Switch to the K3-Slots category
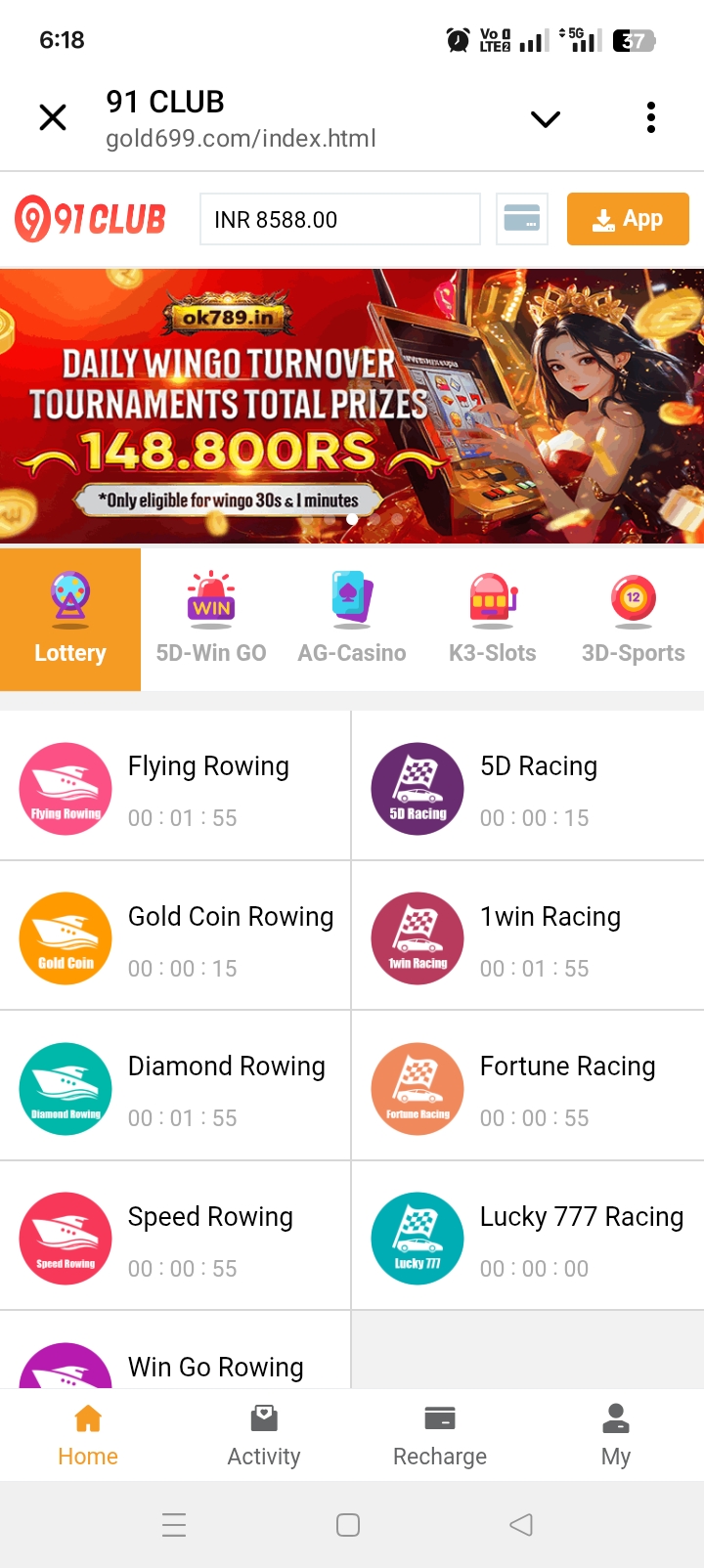This screenshot has width=704, height=1568. tap(493, 620)
